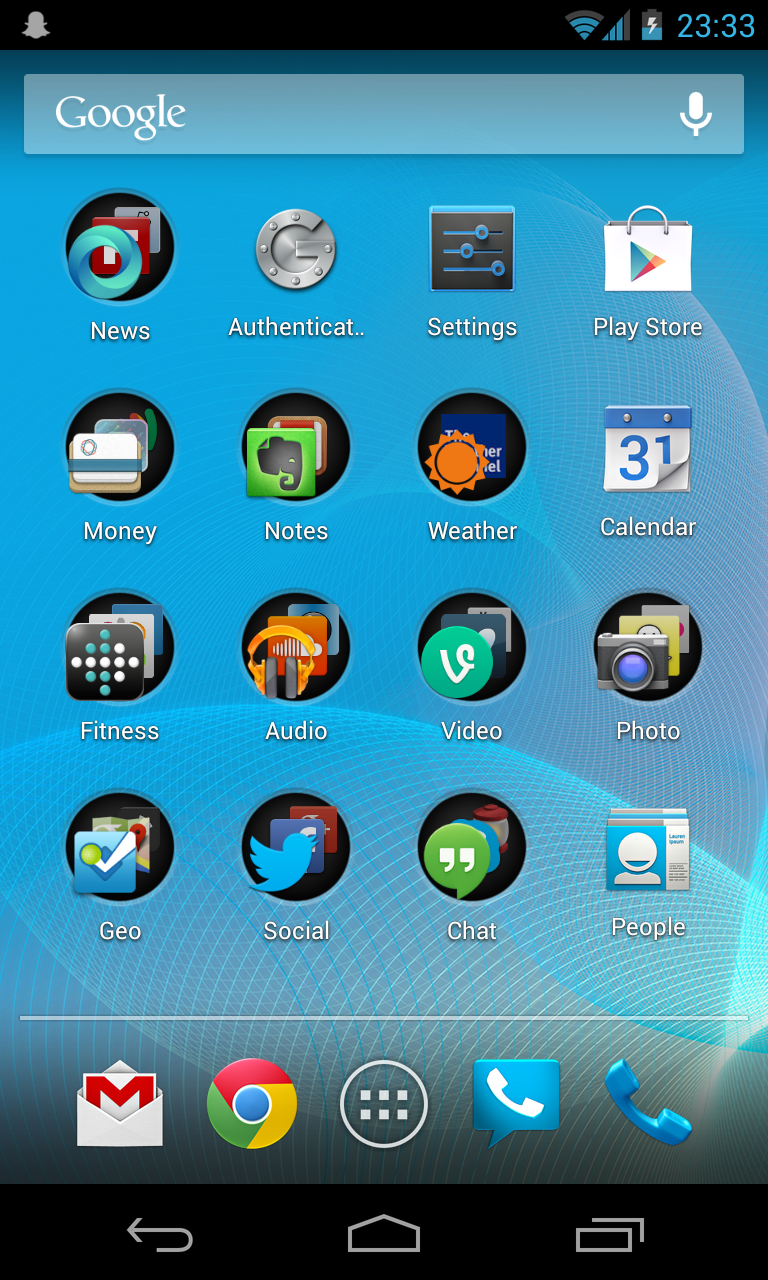The image size is (768, 1280).
Task: Open Gmail from the dock
Action: pyautogui.click(x=120, y=1103)
